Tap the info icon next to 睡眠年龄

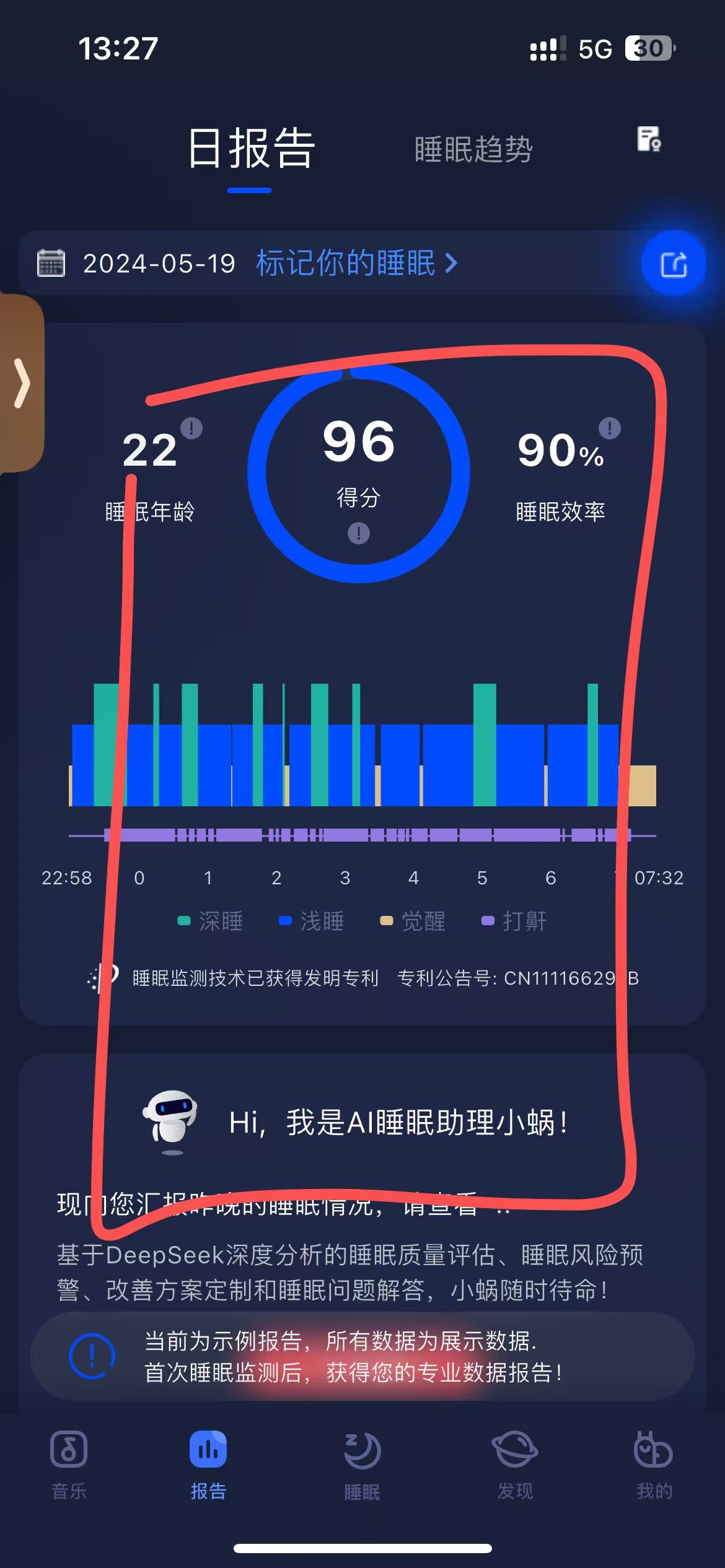point(191,428)
